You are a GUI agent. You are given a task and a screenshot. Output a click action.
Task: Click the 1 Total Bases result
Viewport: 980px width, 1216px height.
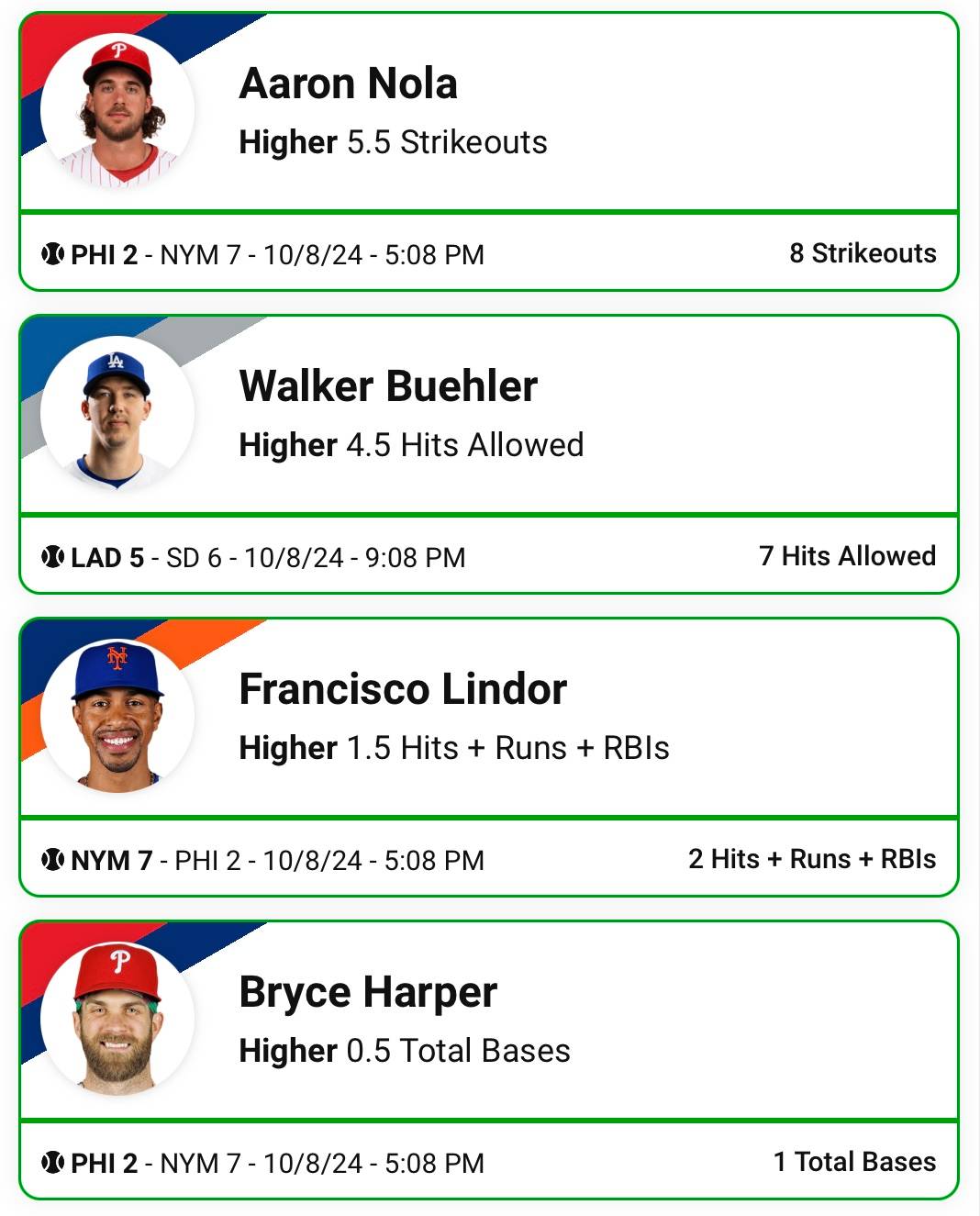coord(853,1163)
